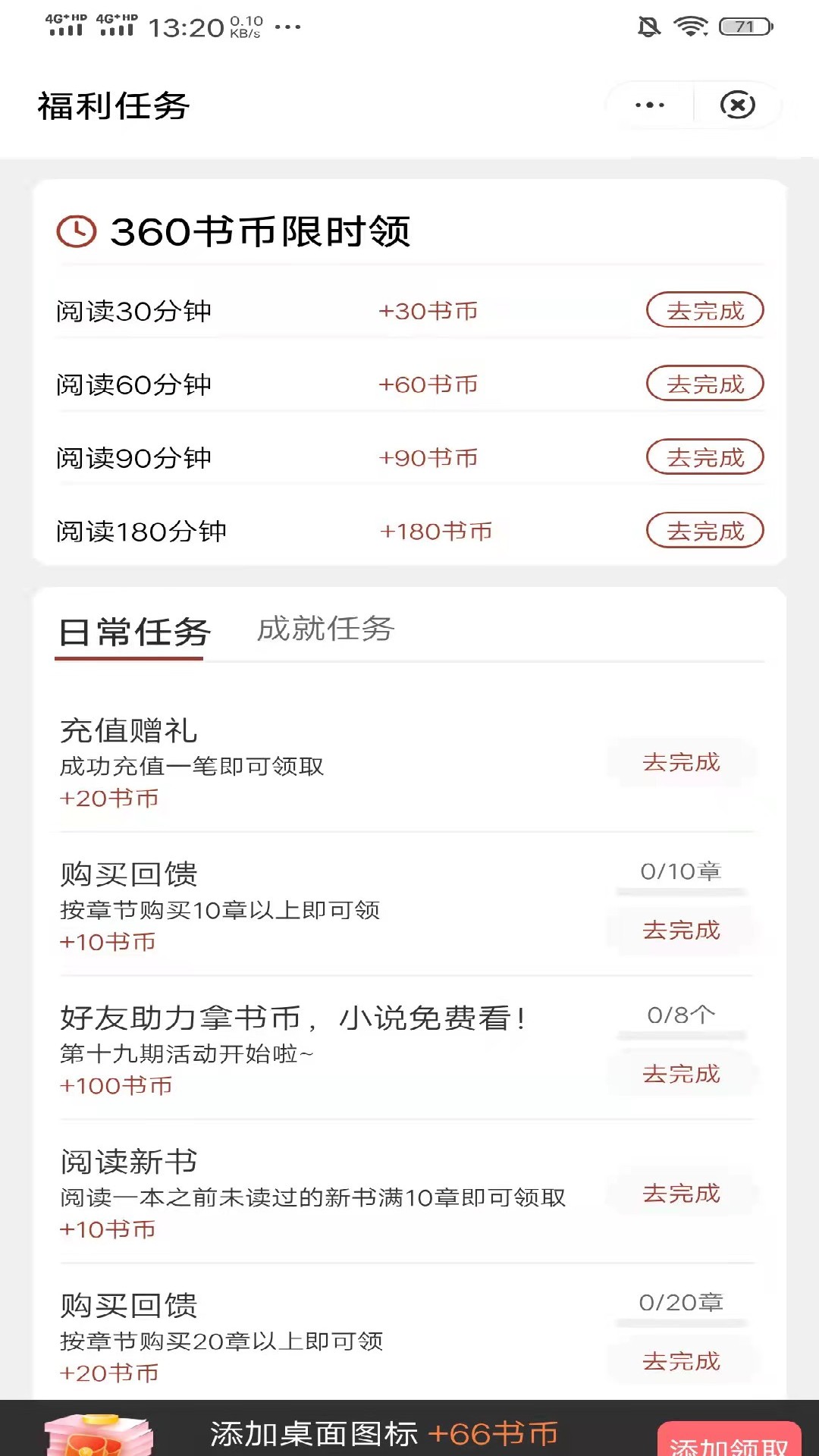Image resolution: width=819 pixels, height=1456 pixels.
Task: Click 去完成 for 充值赠礼 task
Action: click(x=680, y=763)
